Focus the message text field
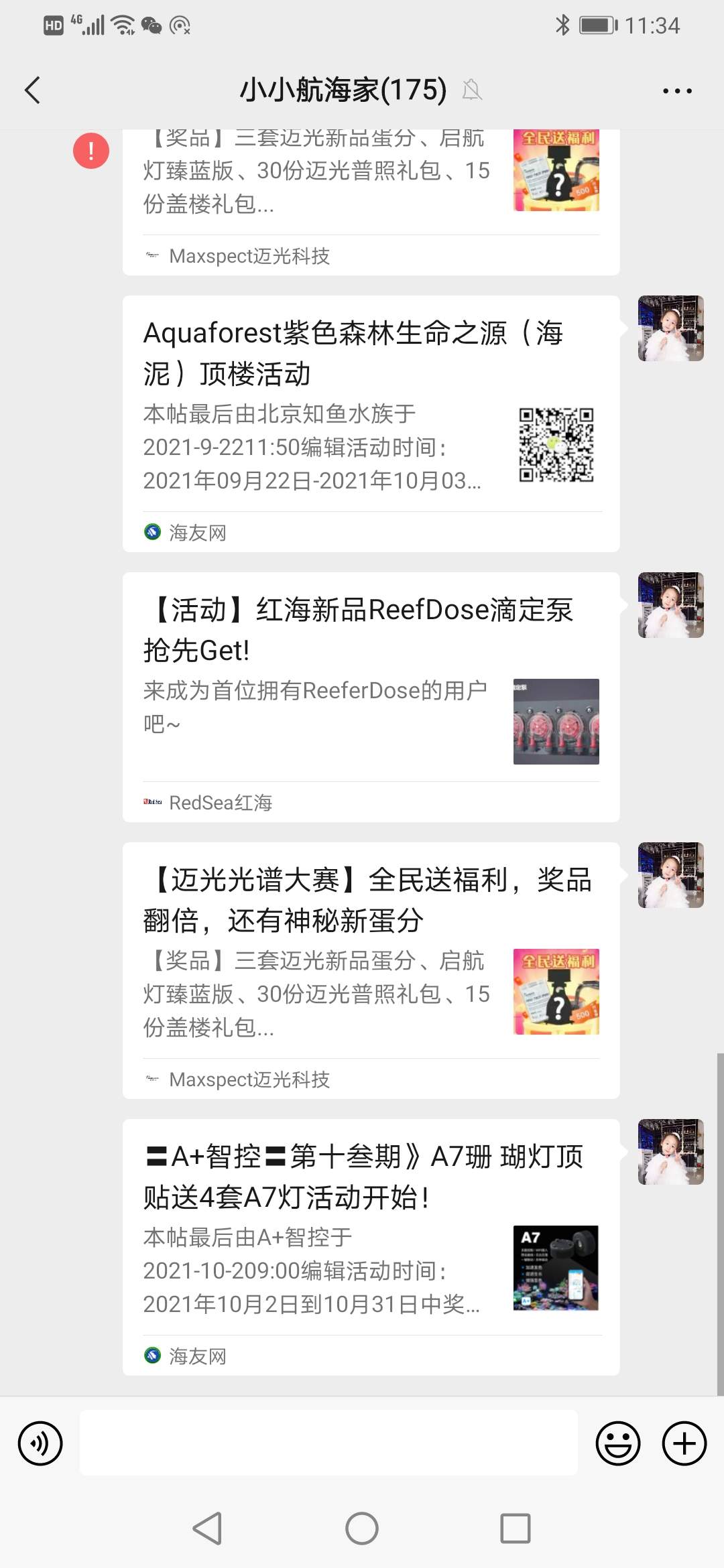 [x=328, y=1443]
